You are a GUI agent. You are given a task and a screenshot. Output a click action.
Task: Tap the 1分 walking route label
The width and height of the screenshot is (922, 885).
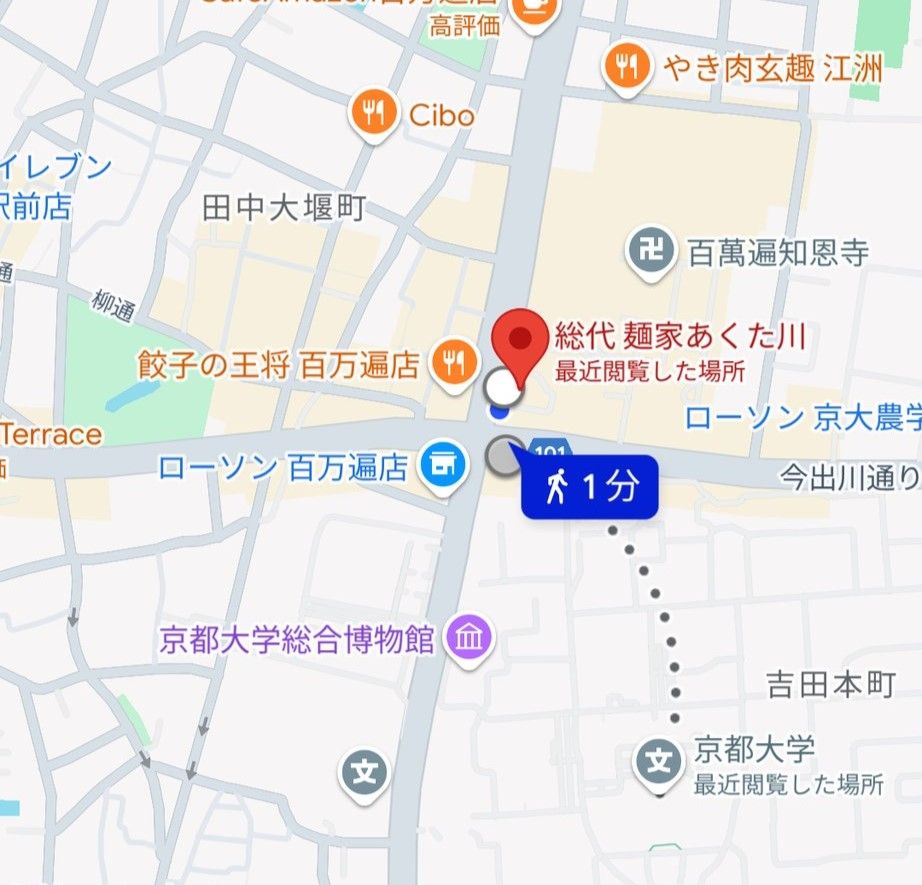pos(590,487)
